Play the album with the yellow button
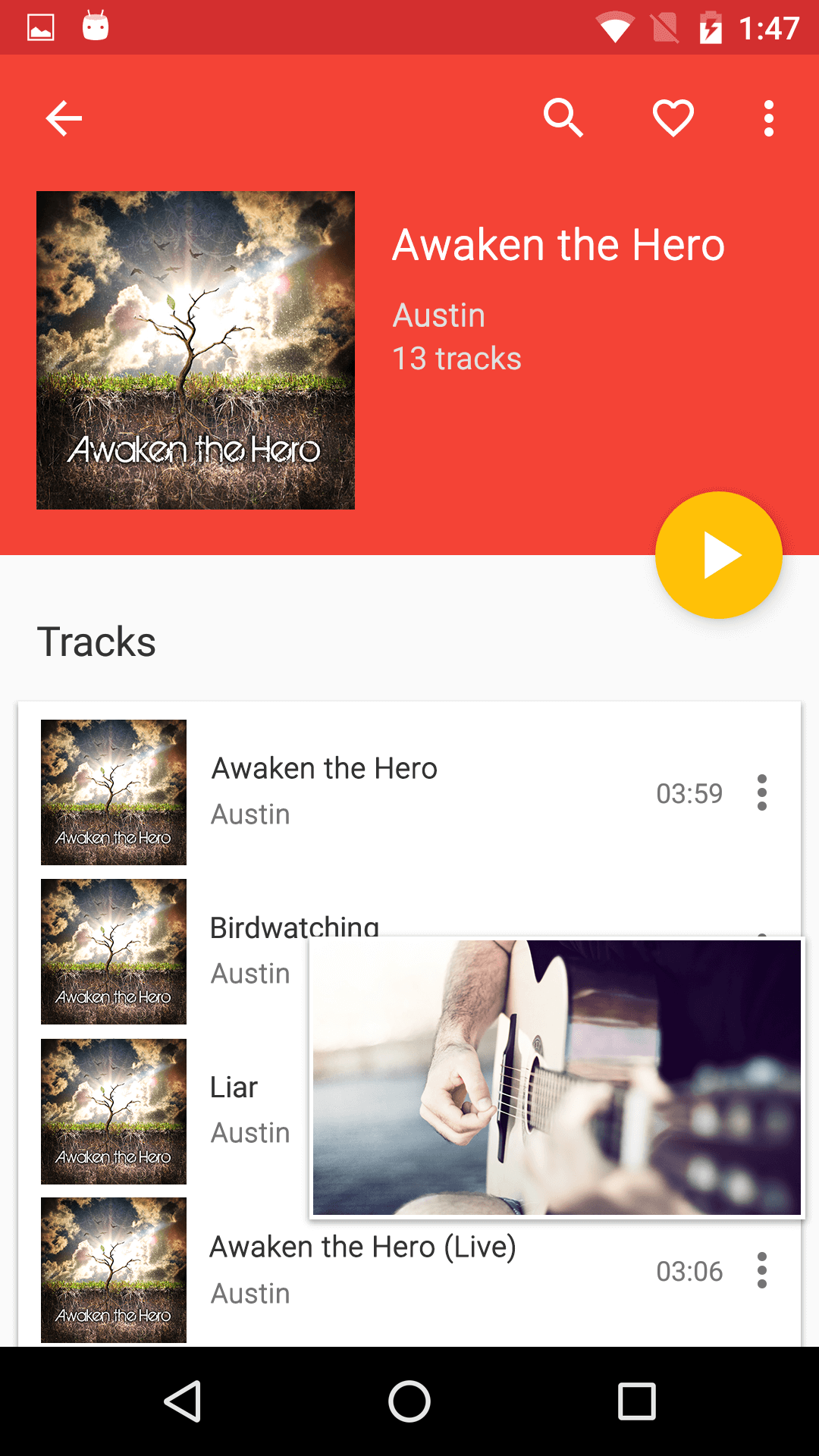Image resolution: width=819 pixels, height=1456 pixels. pos(718,555)
